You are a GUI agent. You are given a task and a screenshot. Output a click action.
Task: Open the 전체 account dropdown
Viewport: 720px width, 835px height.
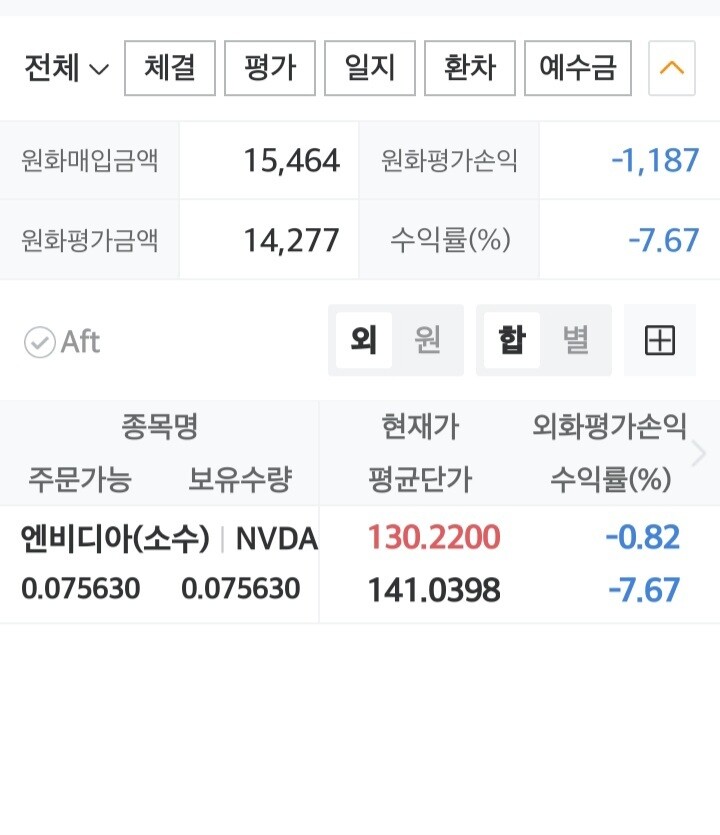(x=67, y=68)
